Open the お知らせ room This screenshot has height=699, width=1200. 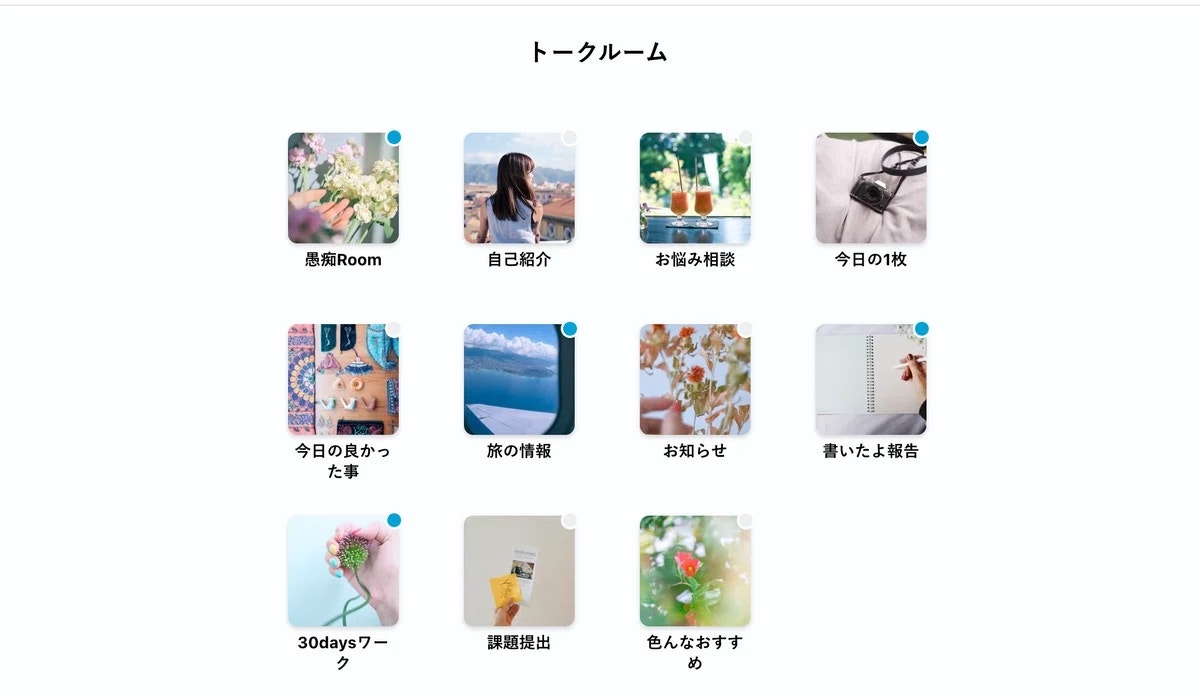695,379
